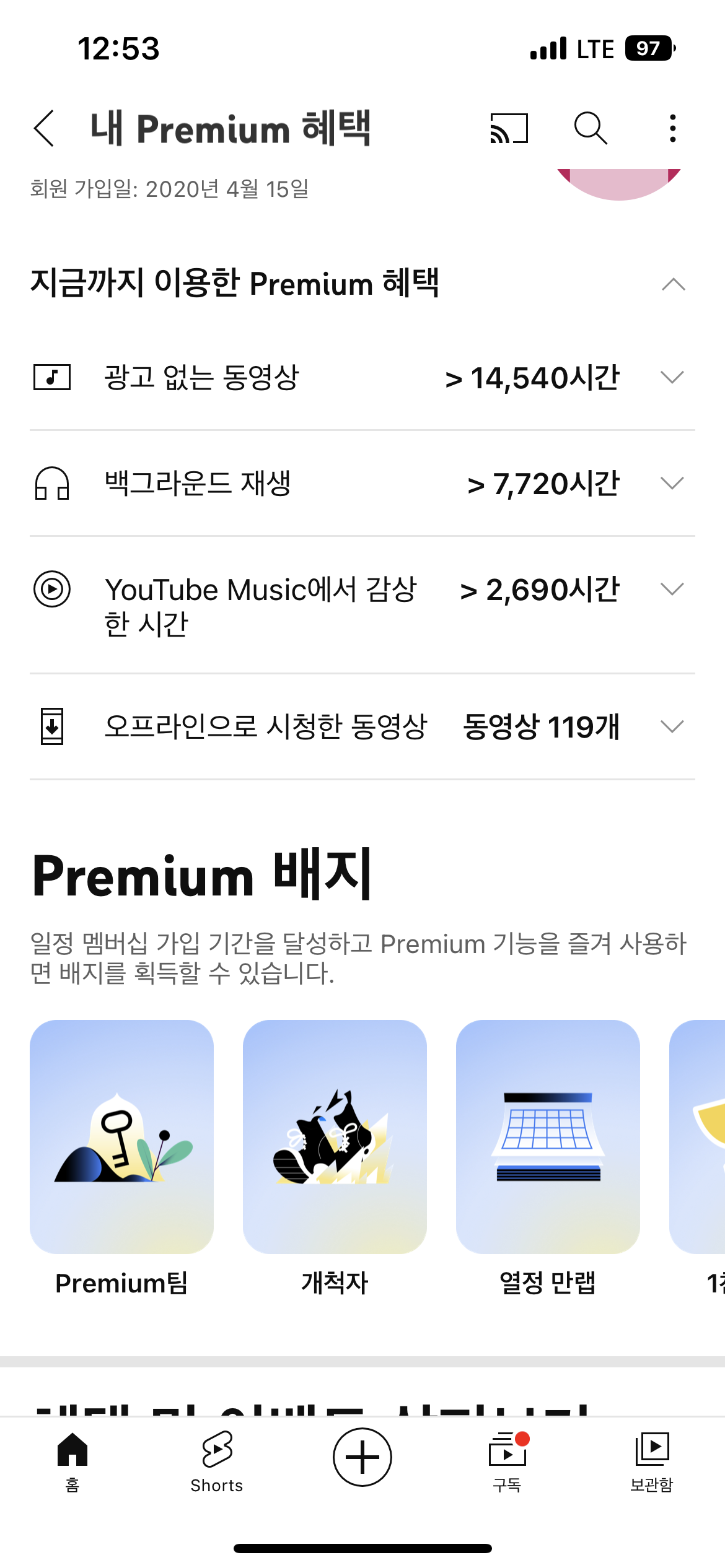Open the 개척자 badge
The height and width of the screenshot is (1568, 725).
(x=335, y=1137)
